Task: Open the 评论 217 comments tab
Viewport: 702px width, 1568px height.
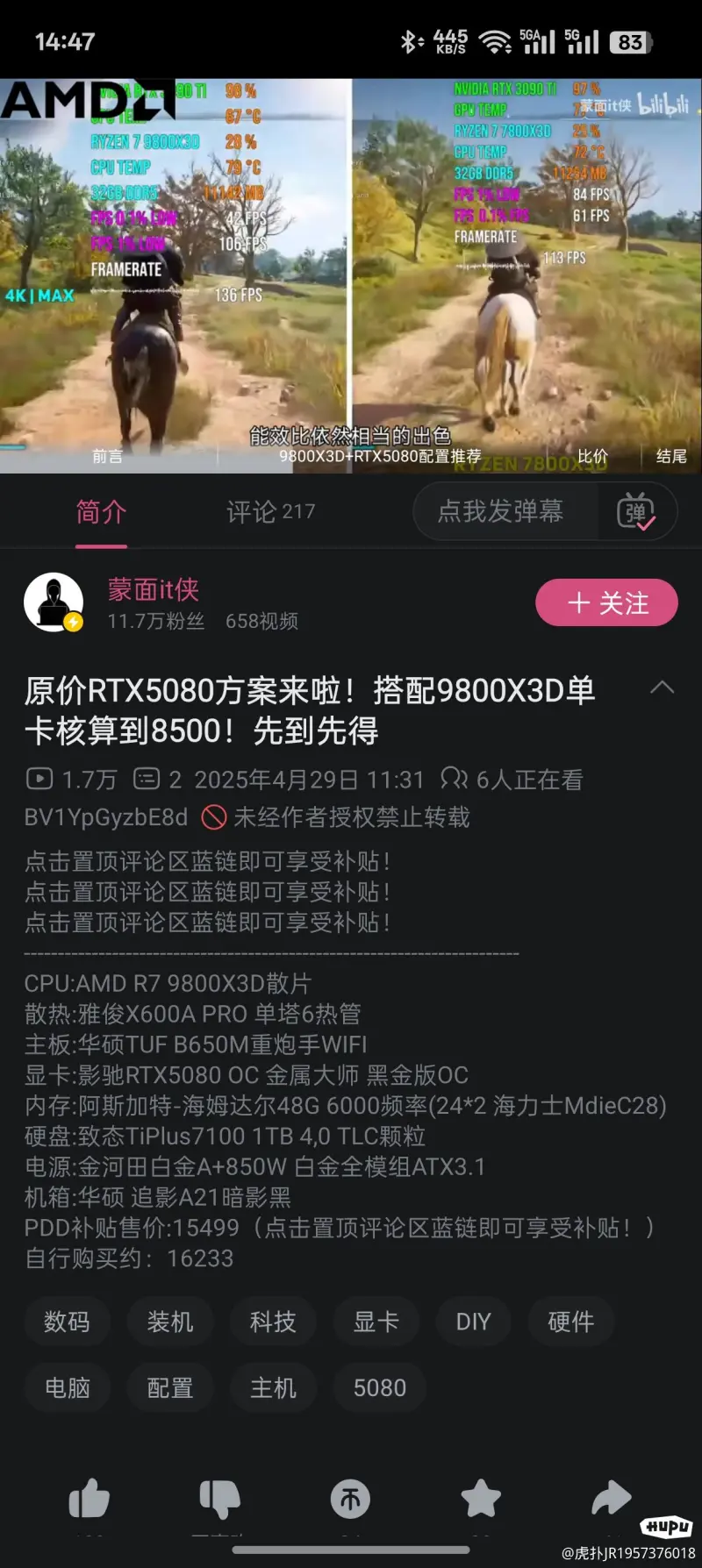Action: pyautogui.click(x=270, y=512)
